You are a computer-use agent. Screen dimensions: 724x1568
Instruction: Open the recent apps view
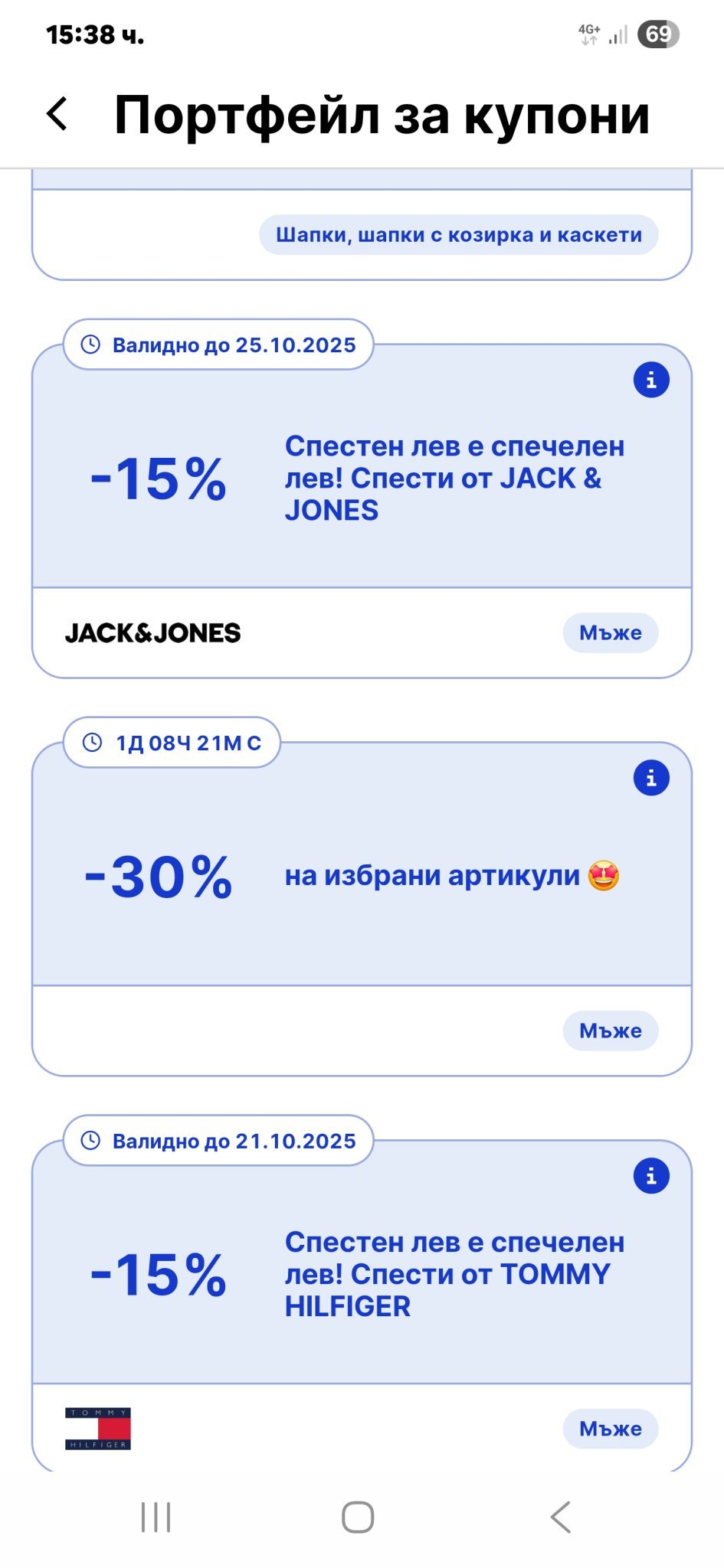(156, 1517)
